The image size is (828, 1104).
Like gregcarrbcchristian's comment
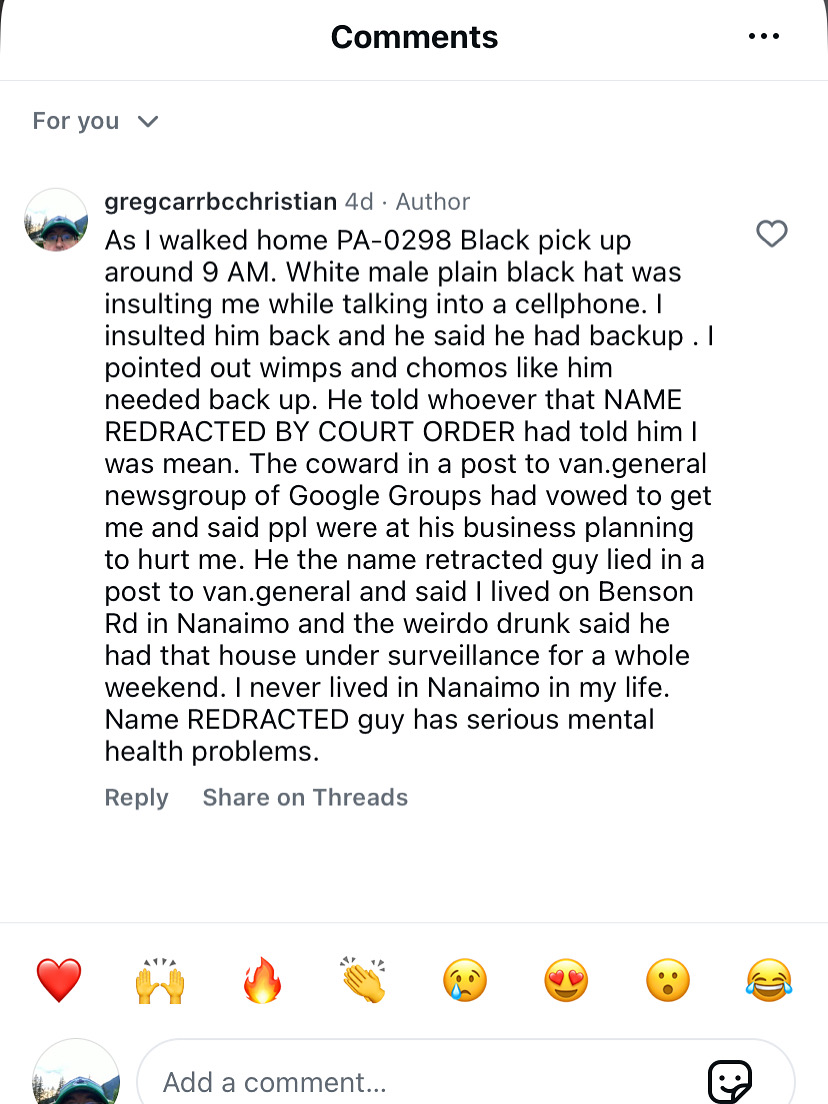[x=771, y=234]
